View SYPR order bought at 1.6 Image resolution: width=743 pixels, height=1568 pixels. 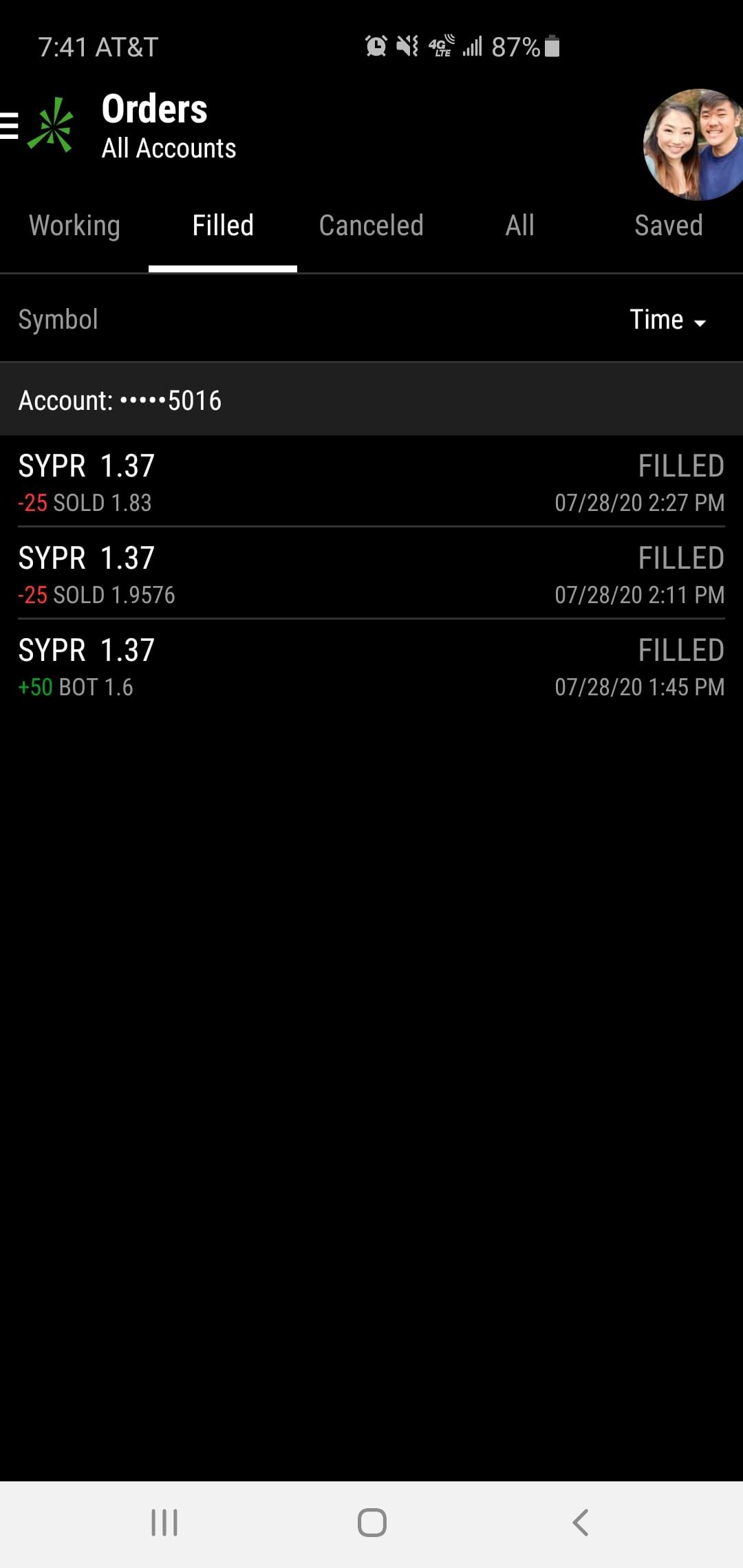click(371, 667)
